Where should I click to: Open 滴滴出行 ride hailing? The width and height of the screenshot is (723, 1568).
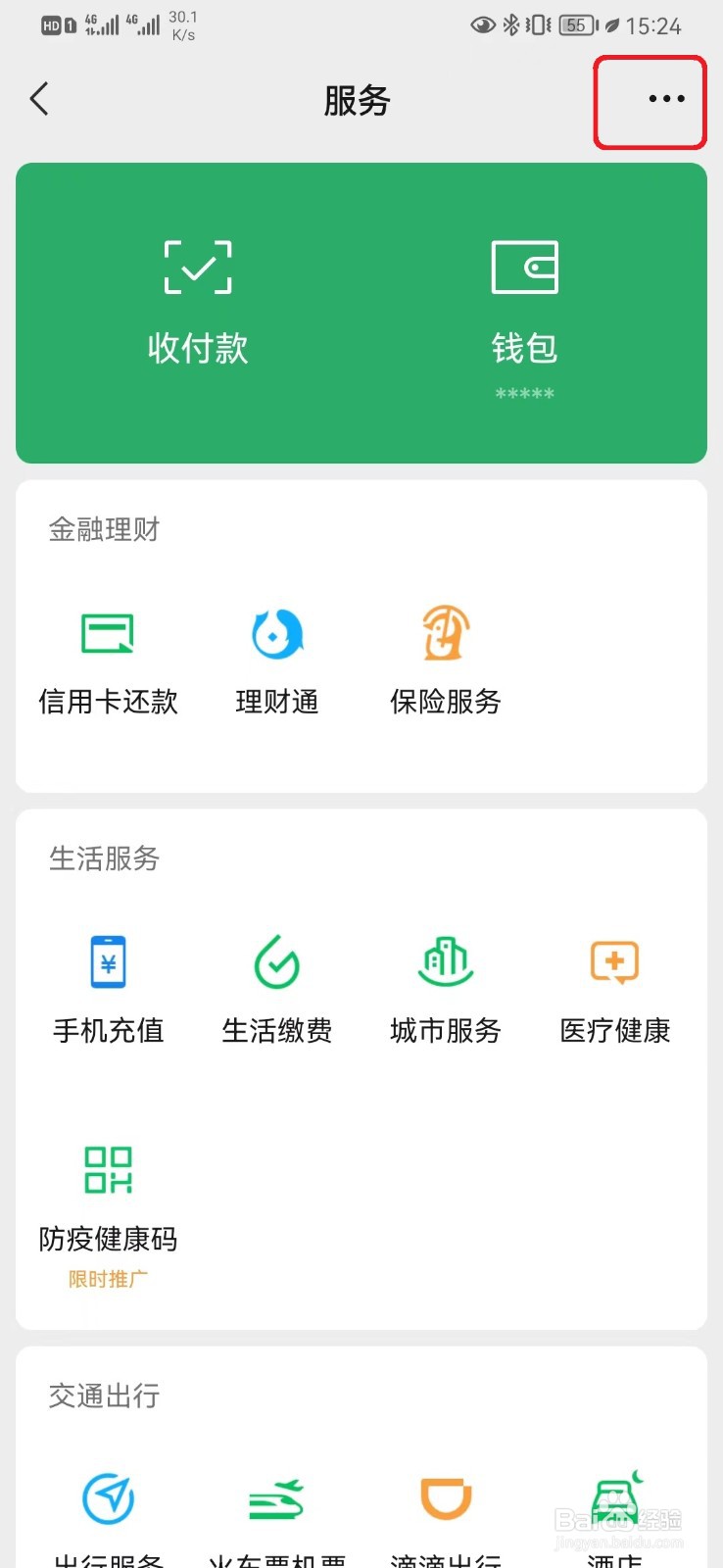click(x=446, y=1514)
